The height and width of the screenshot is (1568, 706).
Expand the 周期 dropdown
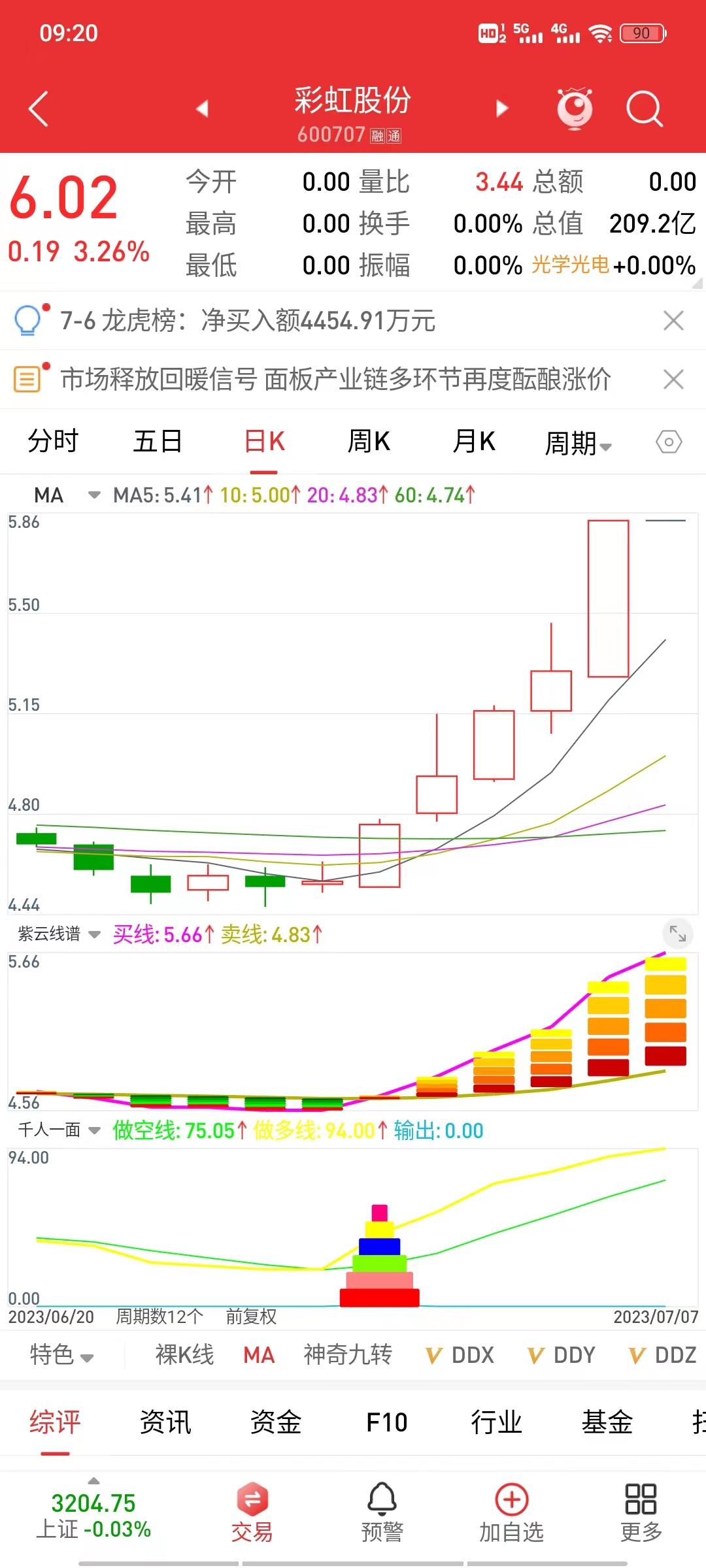click(x=579, y=444)
